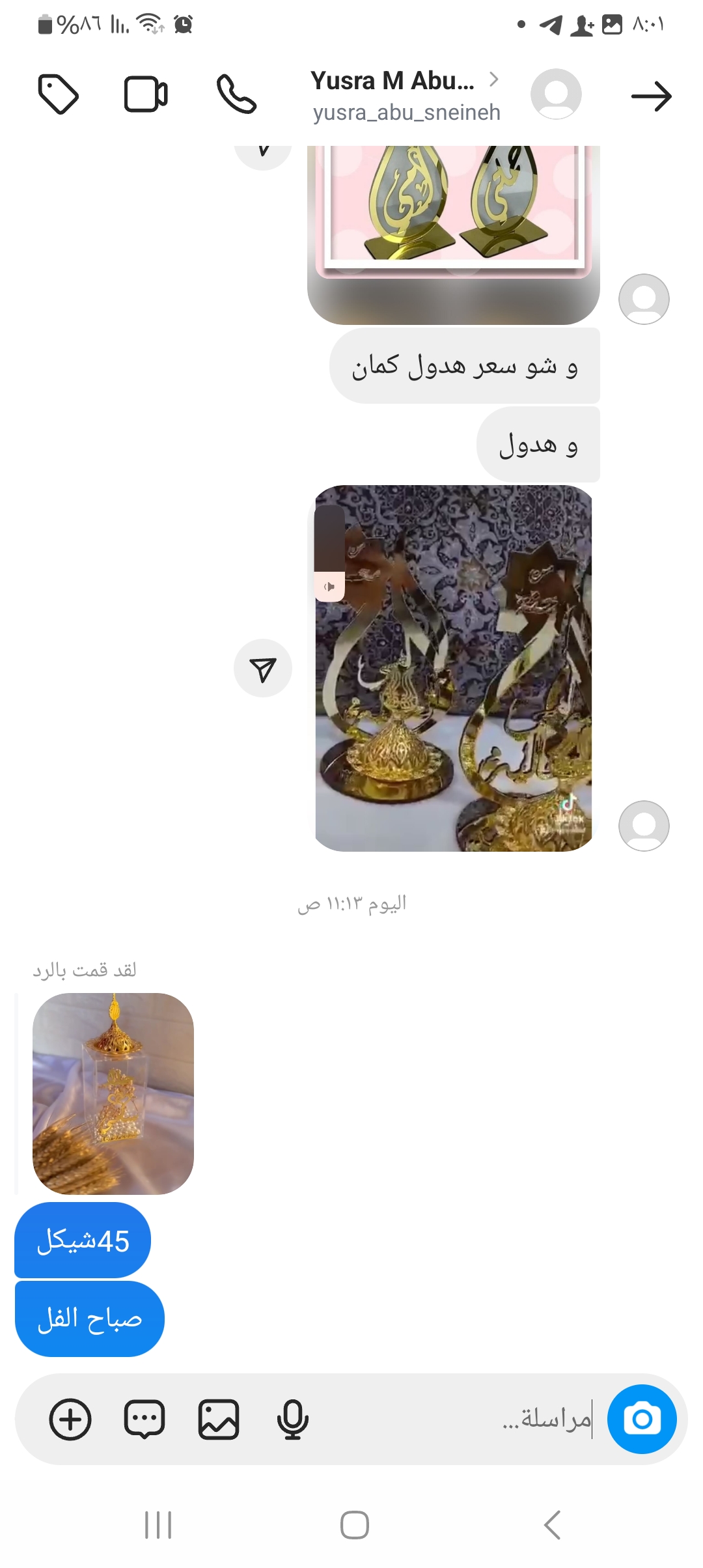This screenshot has height=1568, width=703.
Task: Open the camera from the message bar
Action: point(642,1419)
